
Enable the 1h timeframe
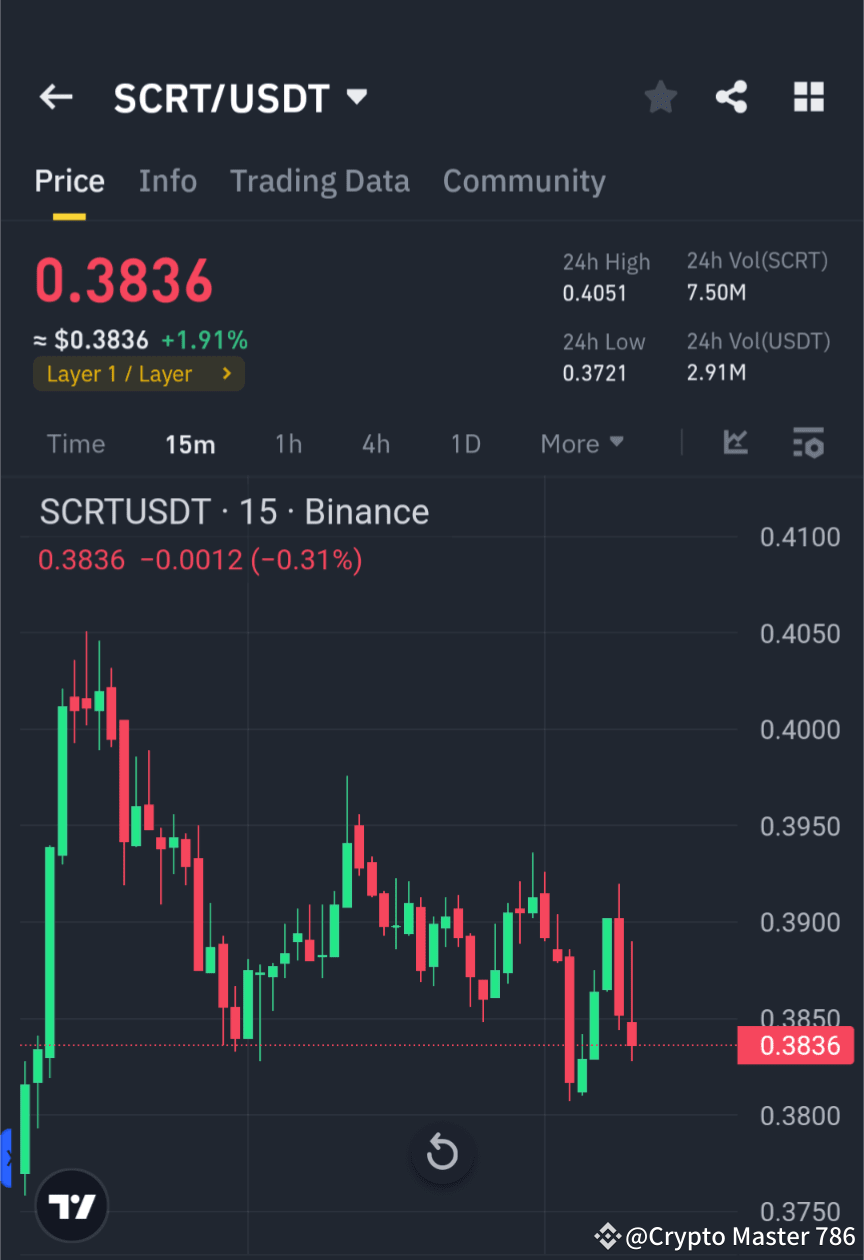[x=288, y=443]
